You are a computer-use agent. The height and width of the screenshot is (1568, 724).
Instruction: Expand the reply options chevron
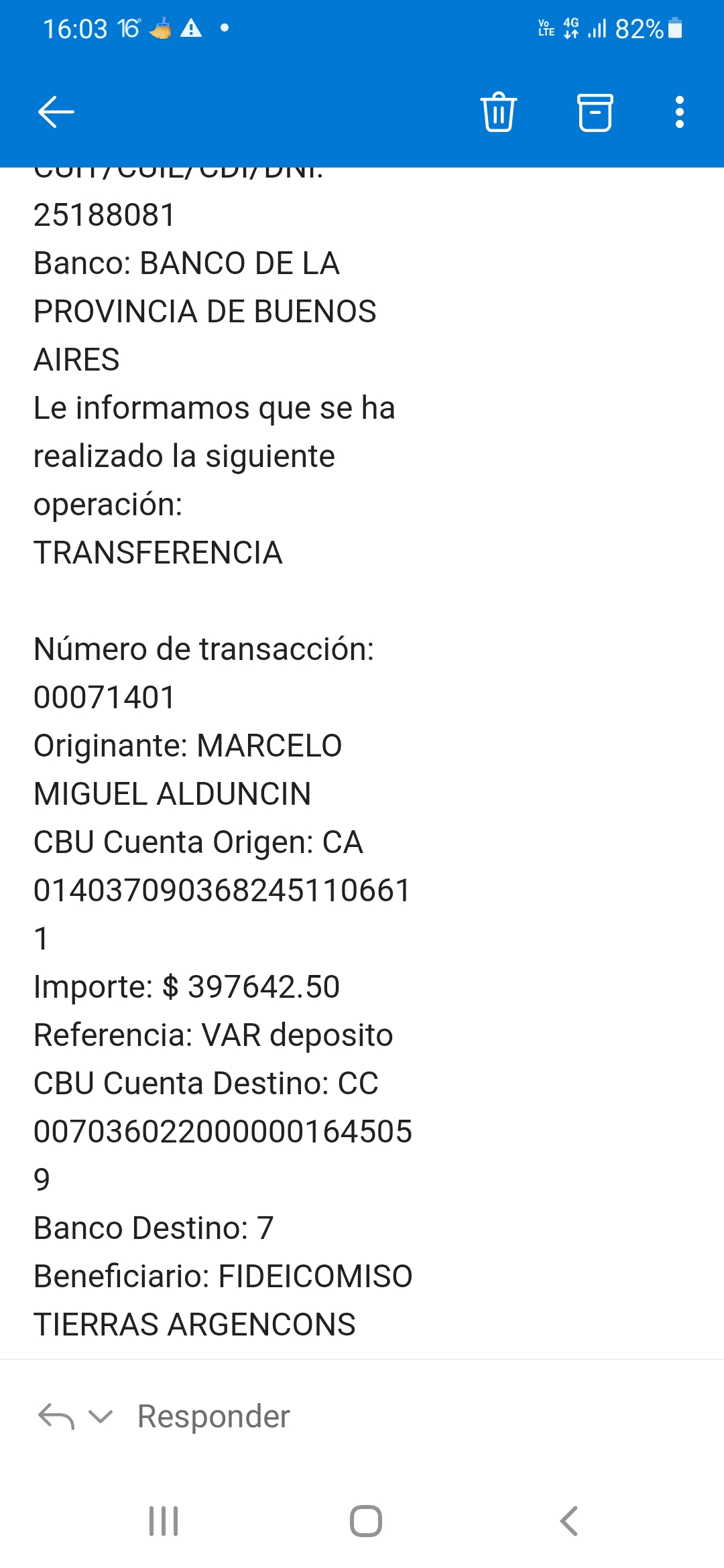(101, 1417)
